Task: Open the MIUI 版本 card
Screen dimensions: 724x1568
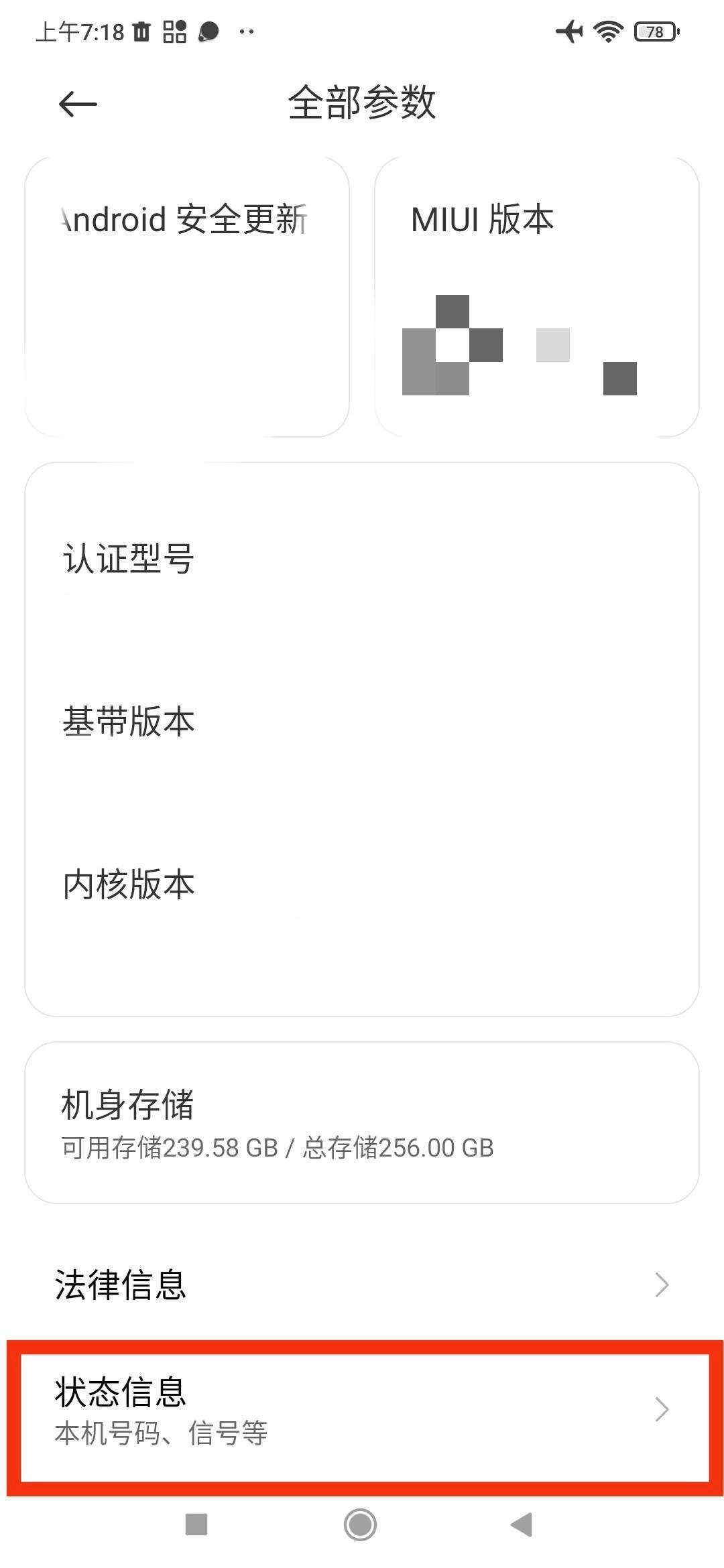Action: 536,296
